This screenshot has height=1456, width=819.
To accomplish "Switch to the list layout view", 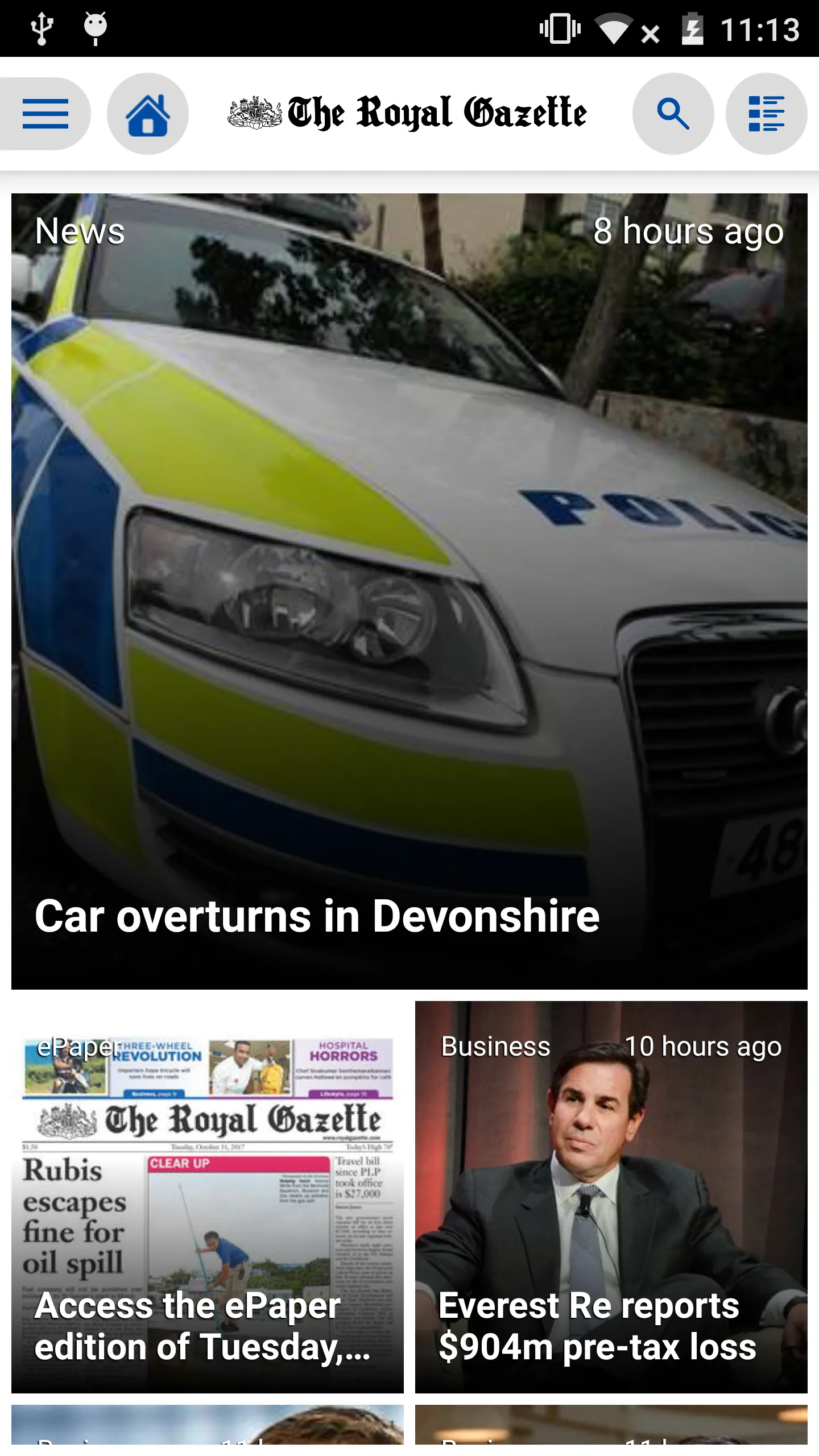I will (x=766, y=114).
